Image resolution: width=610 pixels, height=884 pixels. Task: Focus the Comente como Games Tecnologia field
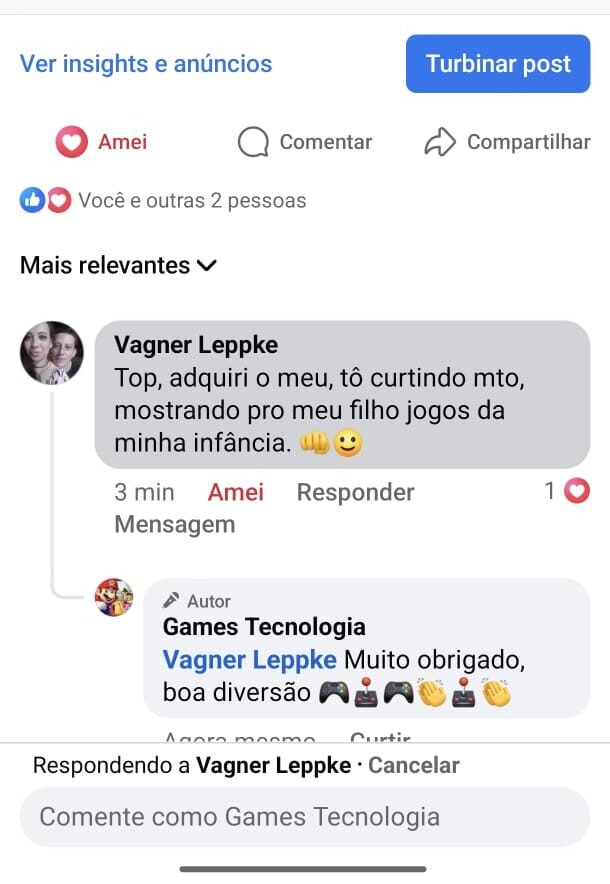click(x=304, y=817)
